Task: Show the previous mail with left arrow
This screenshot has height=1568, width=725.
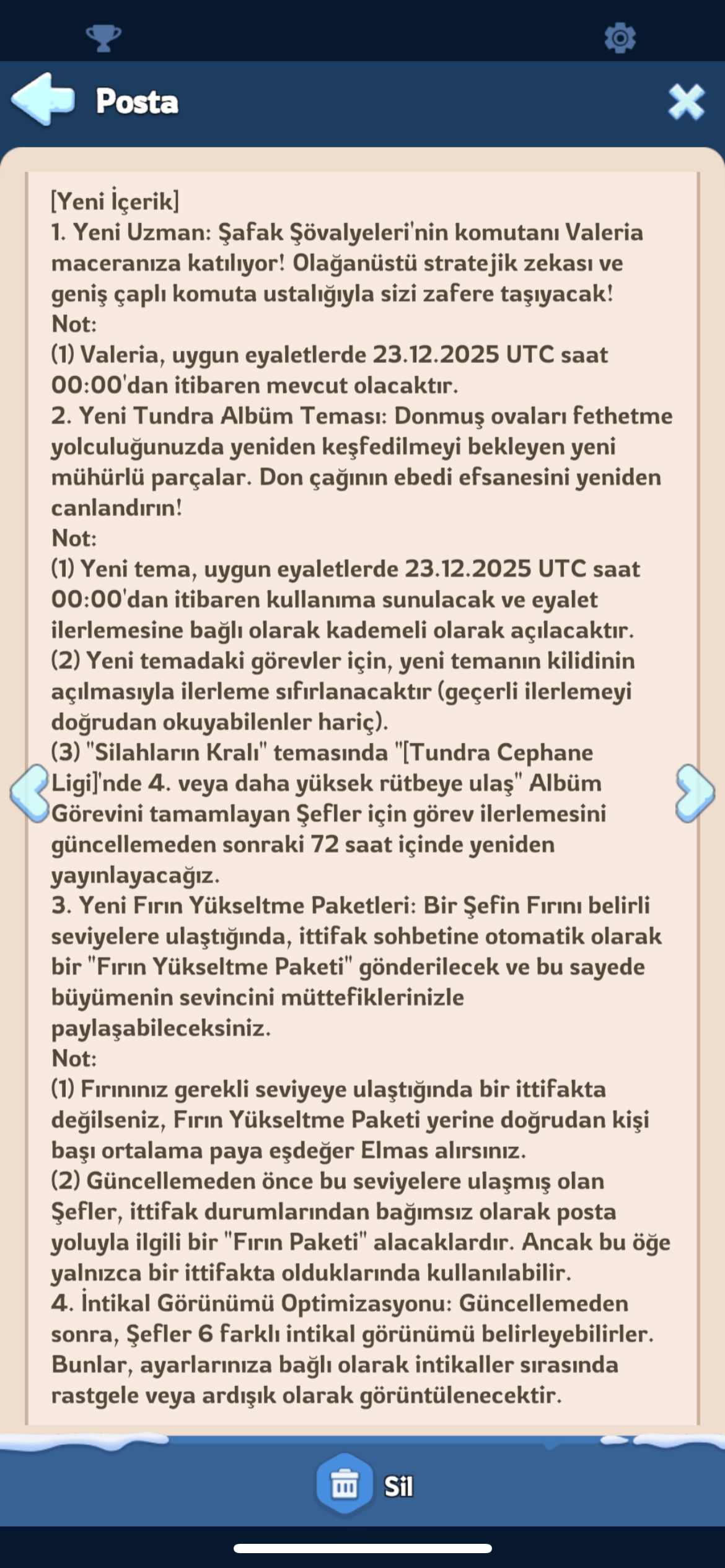Action: point(30,793)
